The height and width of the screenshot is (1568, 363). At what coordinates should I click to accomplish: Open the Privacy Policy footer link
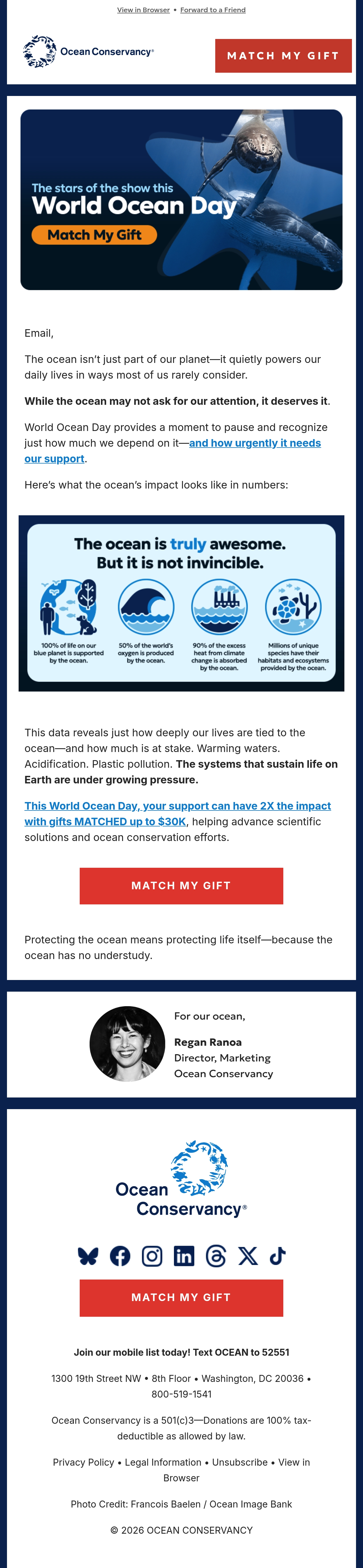[x=83, y=1462]
